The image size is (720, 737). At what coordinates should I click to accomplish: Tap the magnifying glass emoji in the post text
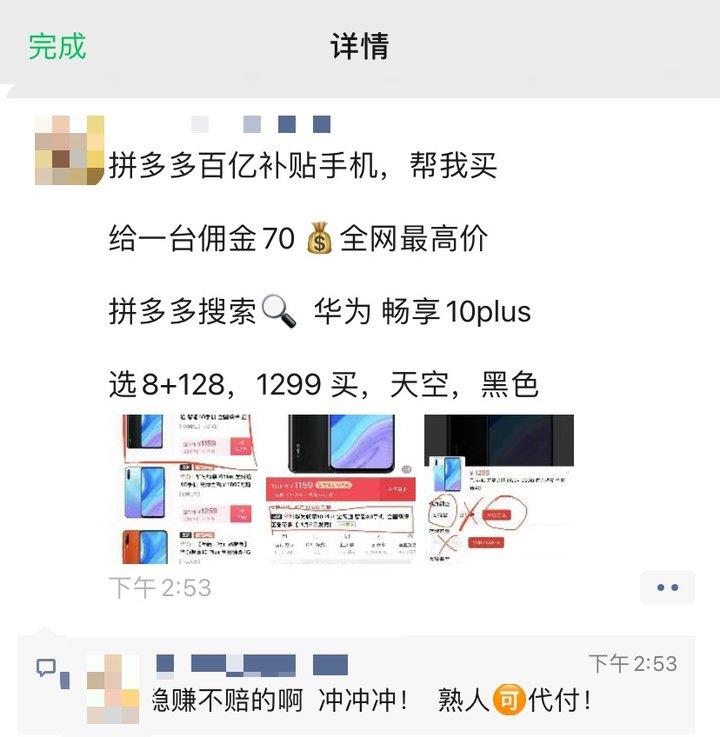[280, 310]
